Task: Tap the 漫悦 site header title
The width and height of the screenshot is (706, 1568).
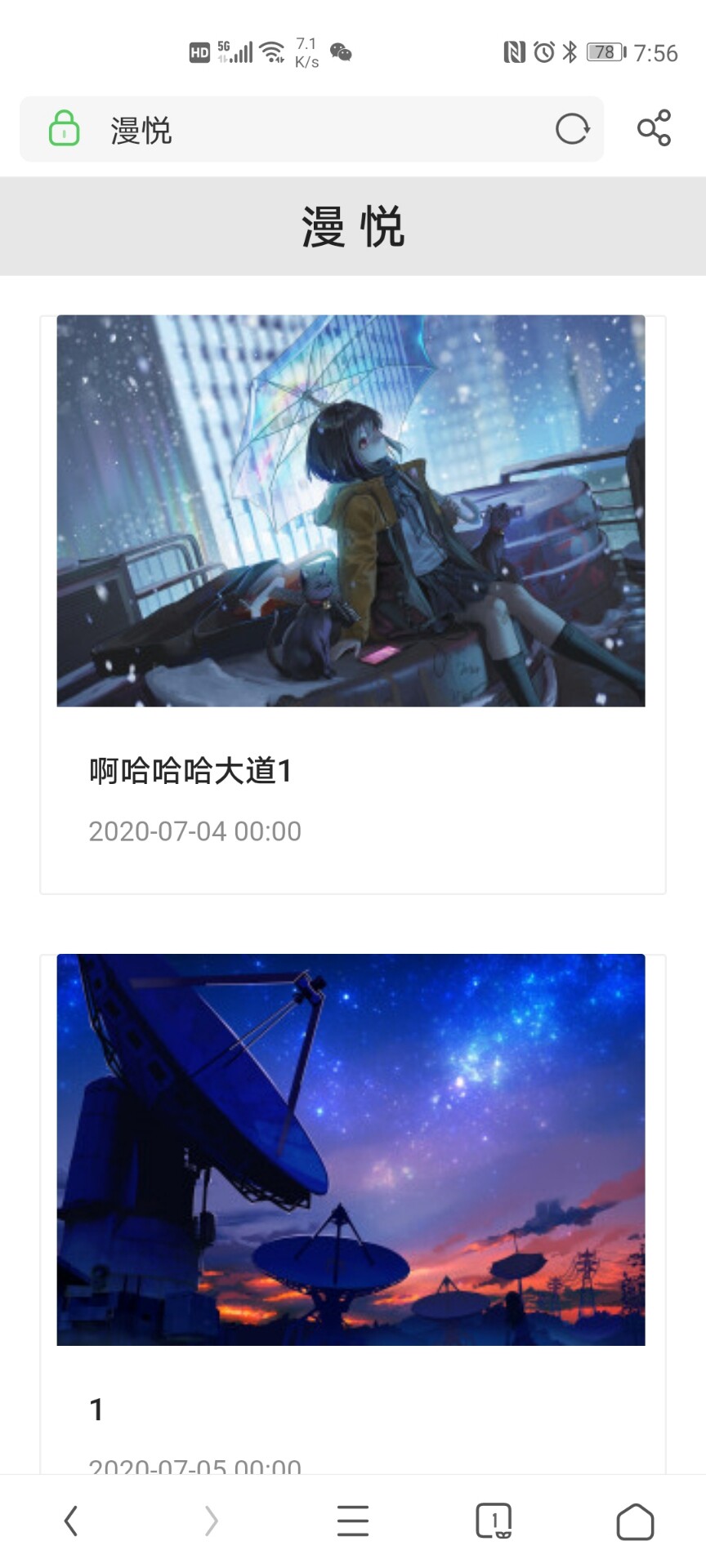Action: point(353,229)
